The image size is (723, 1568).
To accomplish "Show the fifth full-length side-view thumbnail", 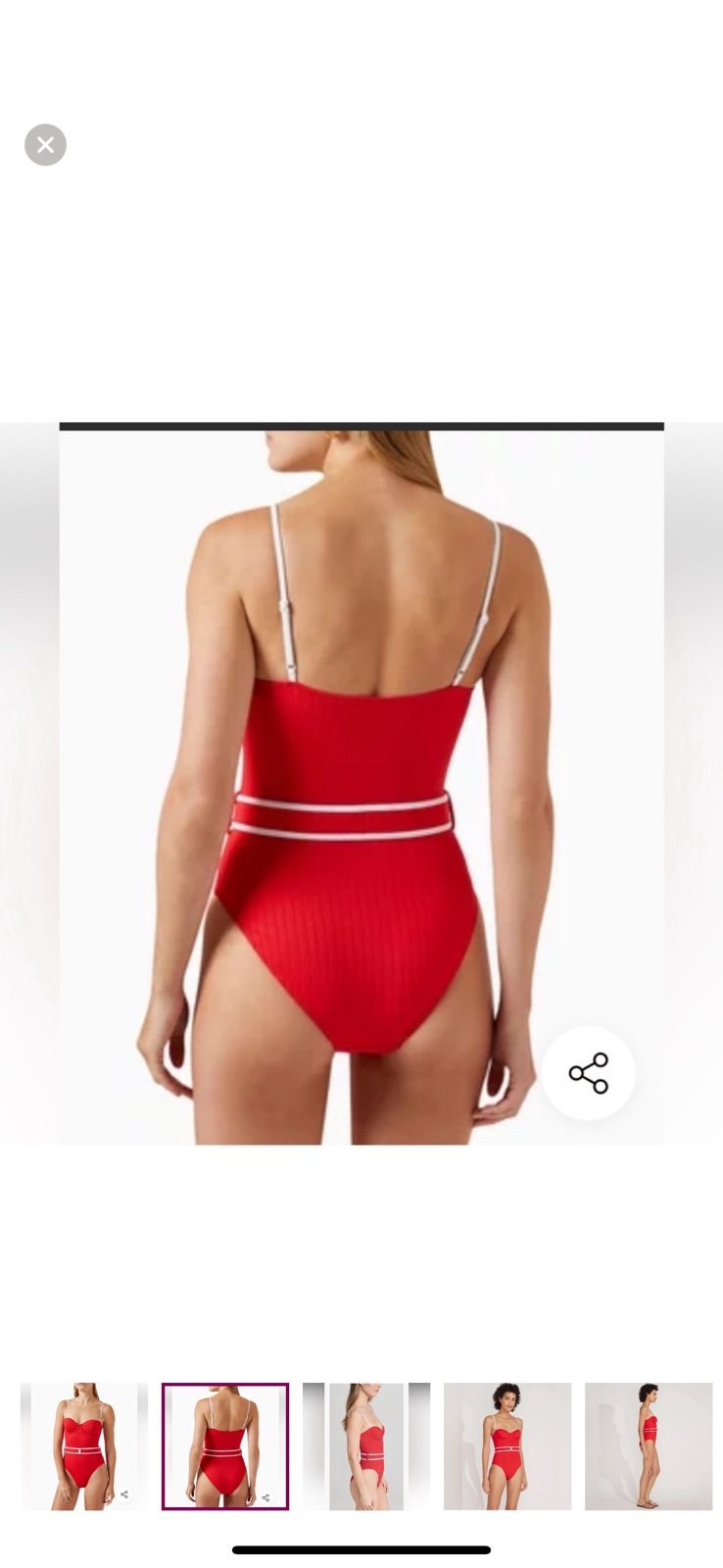I will (x=649, y=1446).
